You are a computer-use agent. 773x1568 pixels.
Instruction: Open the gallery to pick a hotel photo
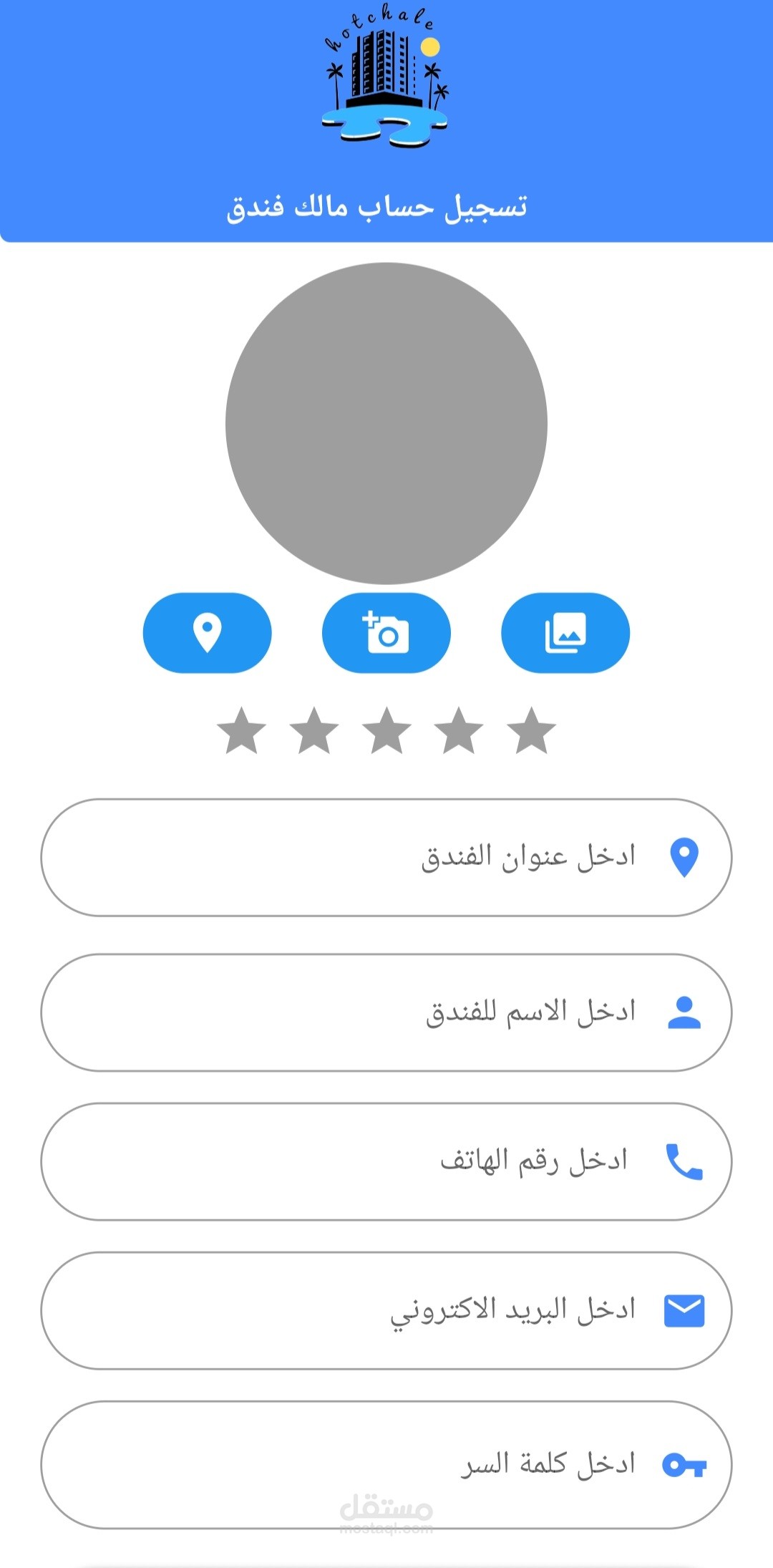tap(565, 633)
